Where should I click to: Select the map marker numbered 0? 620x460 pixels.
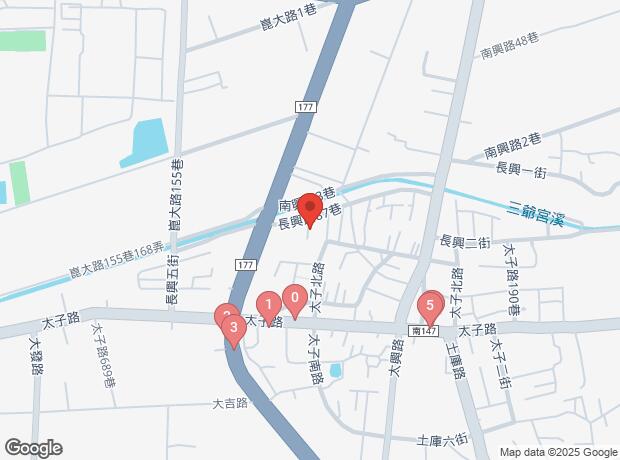click(x=294, y=297)
